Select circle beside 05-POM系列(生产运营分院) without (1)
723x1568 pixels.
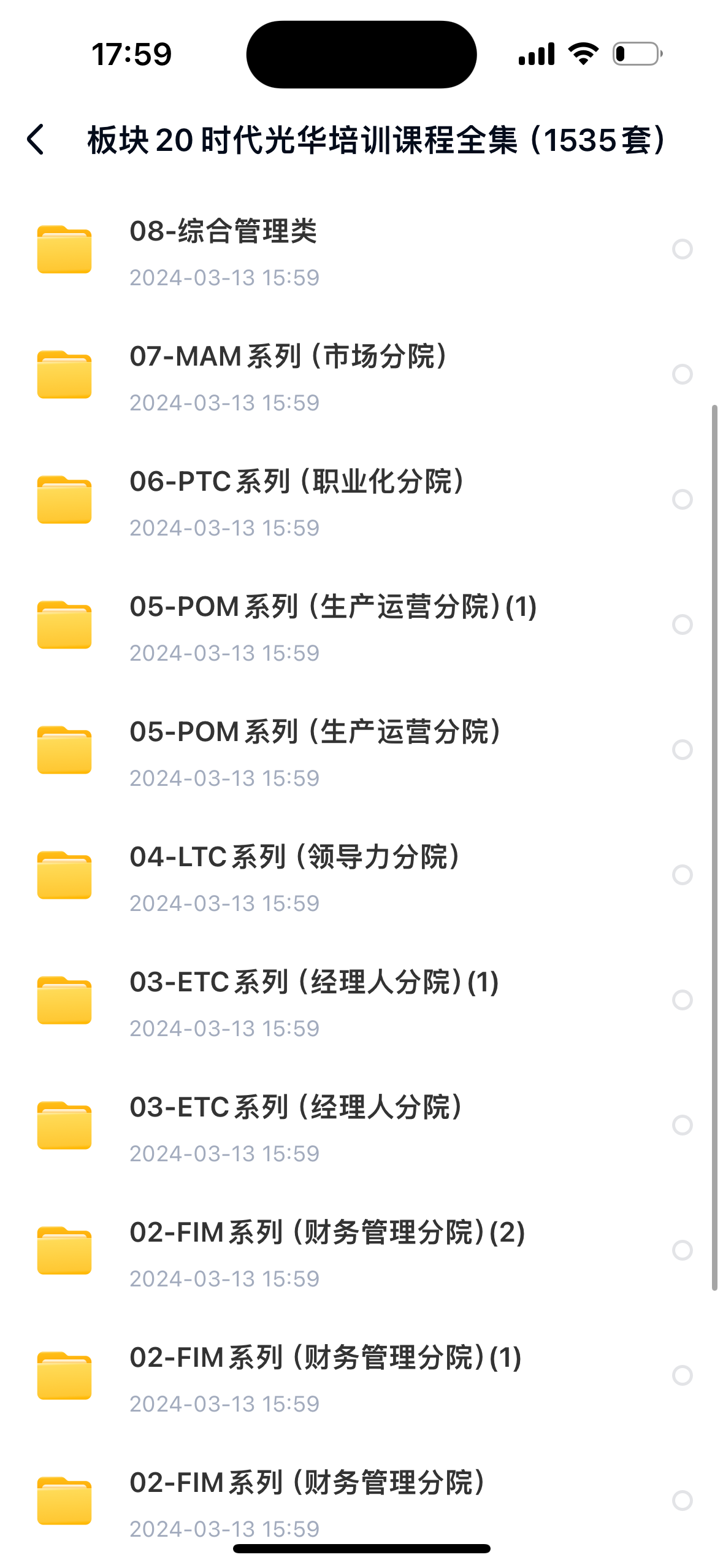click(x=682, y=750)
